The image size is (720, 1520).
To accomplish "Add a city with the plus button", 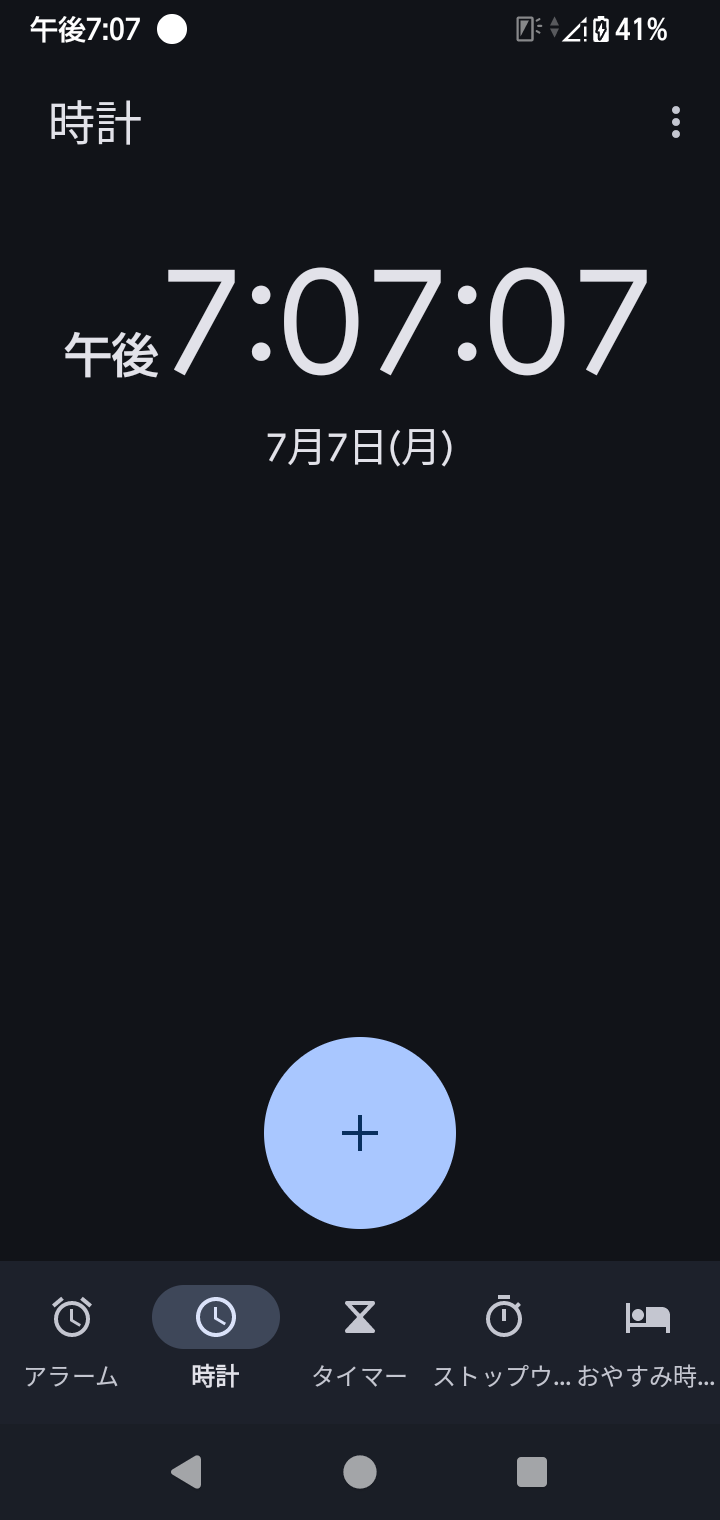I will pos(360,1133).
